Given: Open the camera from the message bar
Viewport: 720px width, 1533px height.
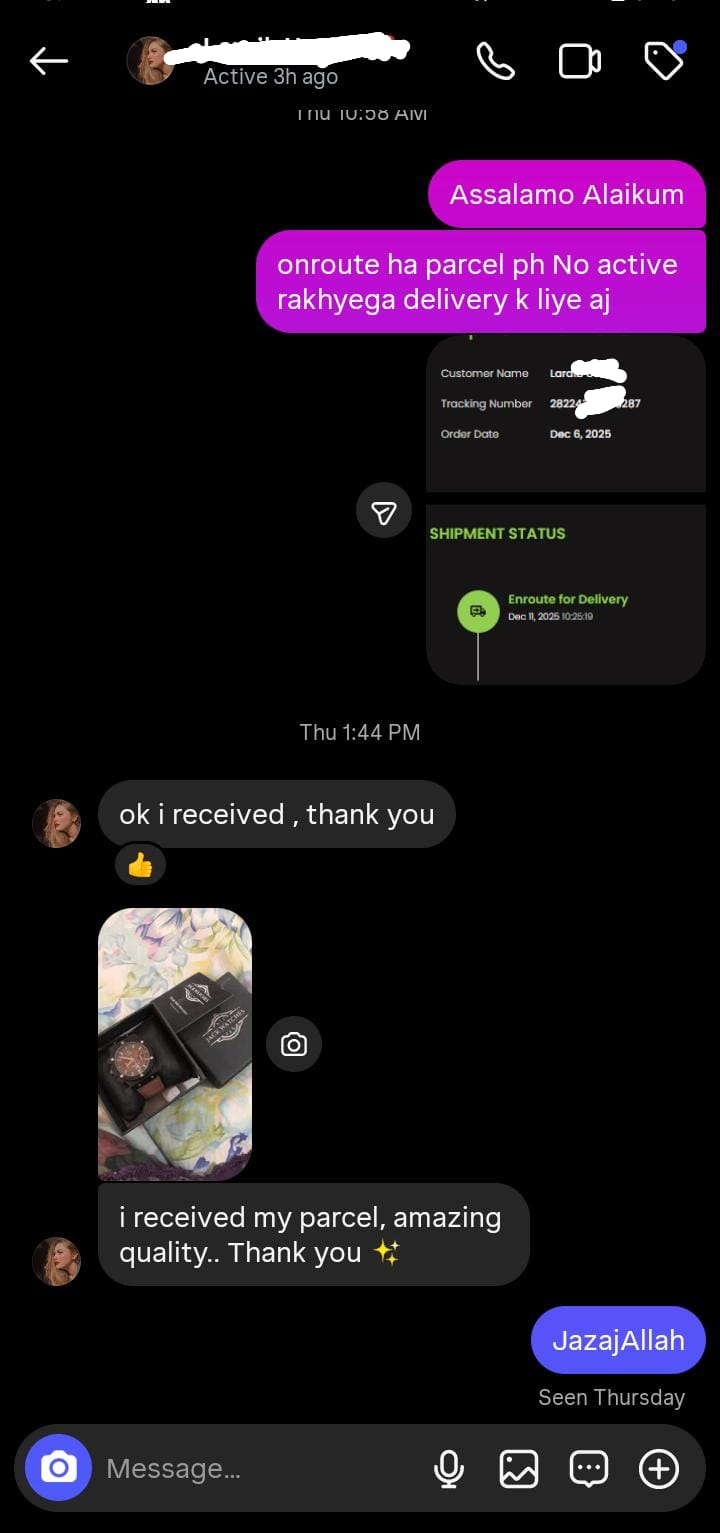Looking at the screenshot, I should click(57, 1468).
